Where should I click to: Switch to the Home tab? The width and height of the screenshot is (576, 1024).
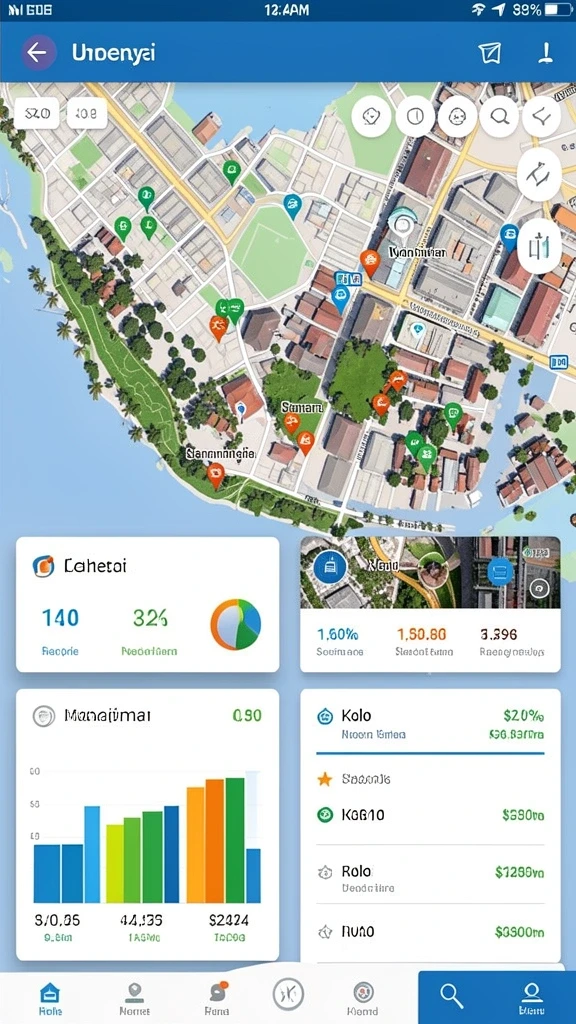[x=50, y=999]
